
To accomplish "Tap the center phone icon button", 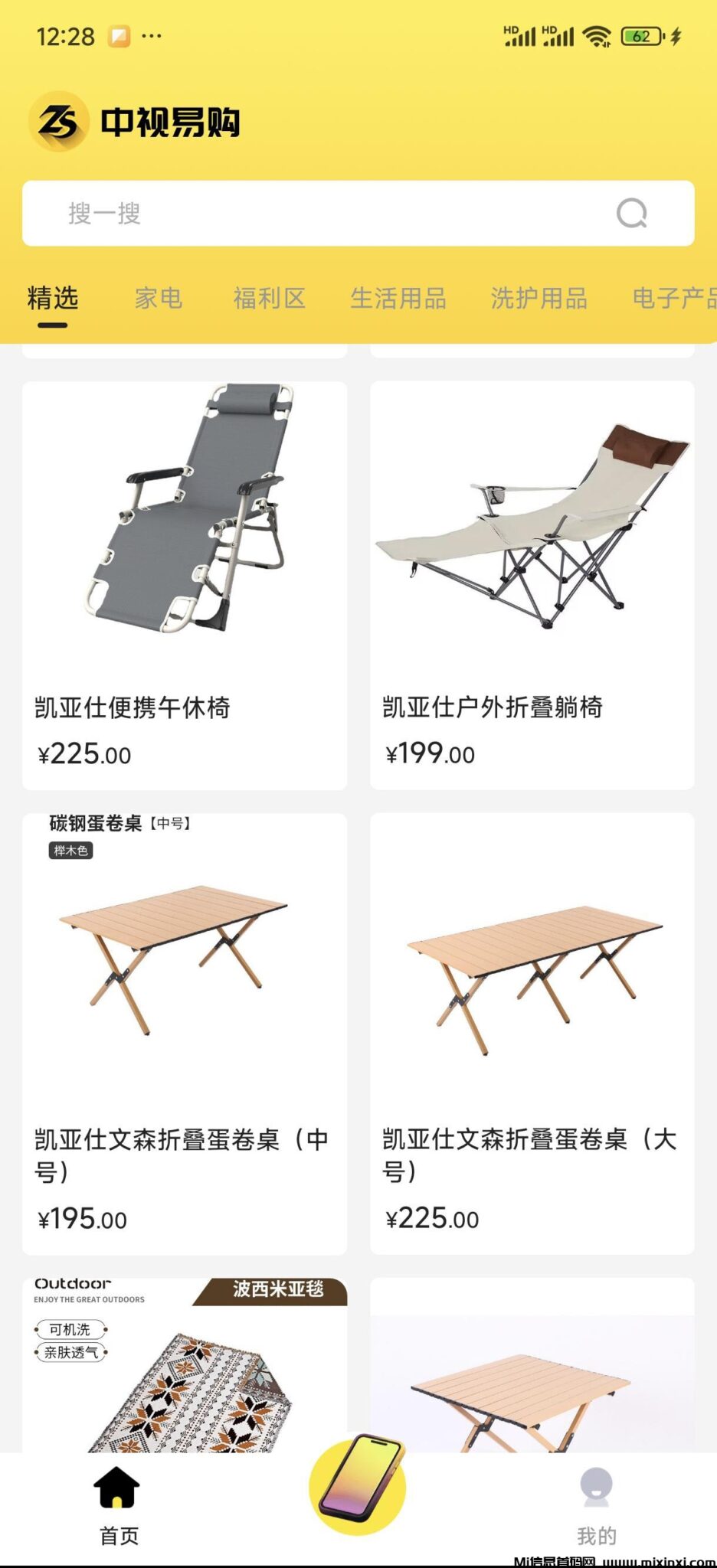I will point(358,1487).
